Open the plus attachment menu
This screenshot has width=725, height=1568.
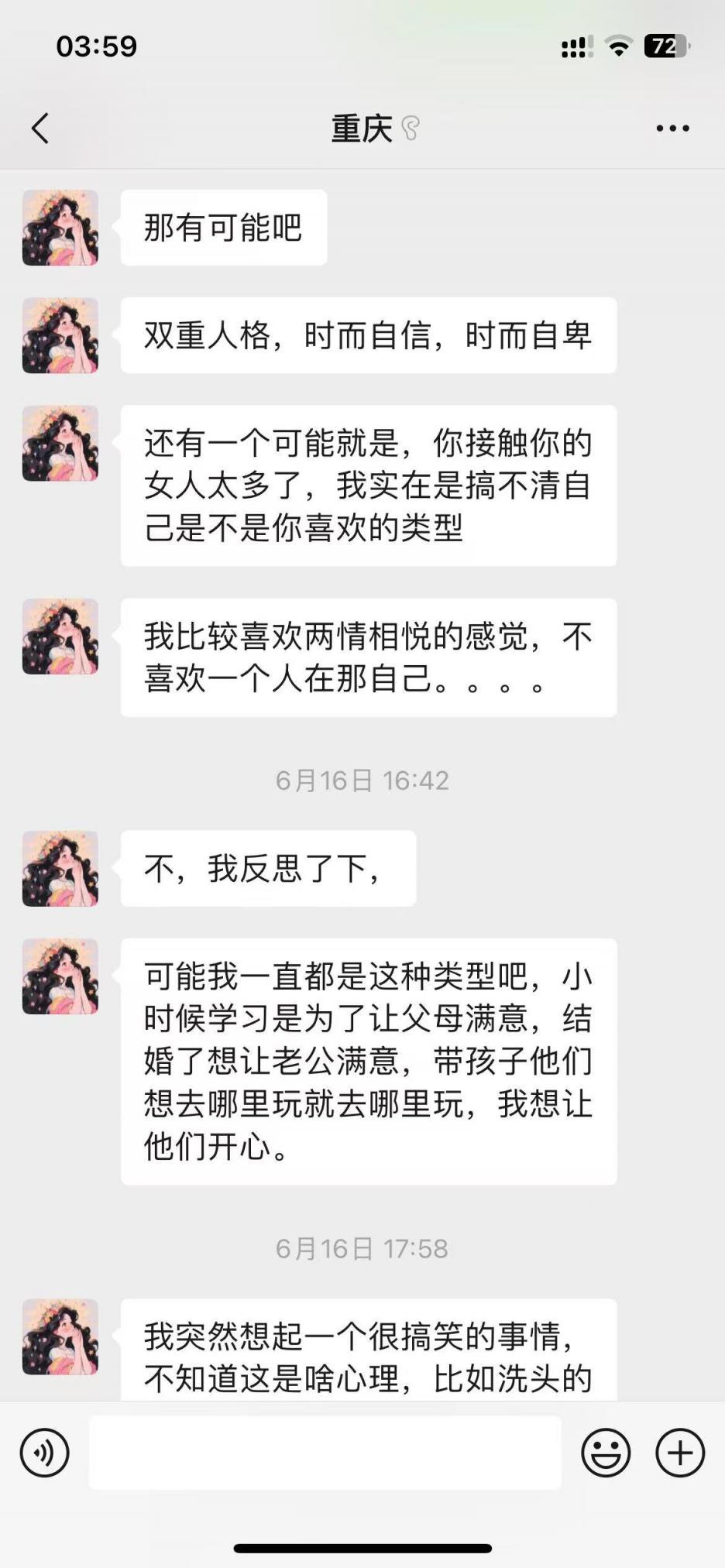[x=680, y=1453]
